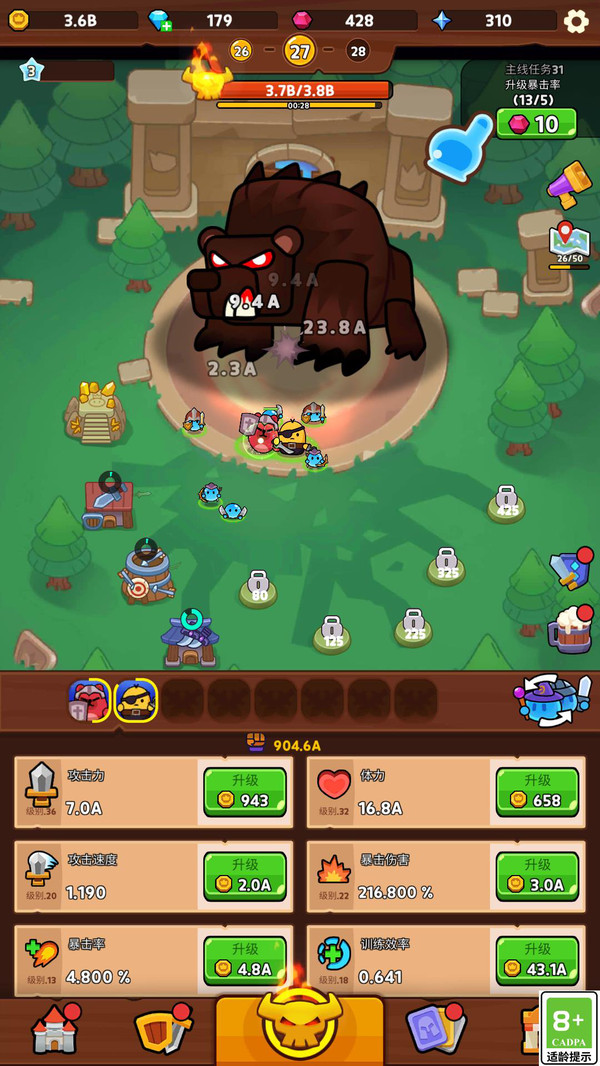Go to stage 28
Viewport: 600px width, 1066px height.
[x=358, y=51]
